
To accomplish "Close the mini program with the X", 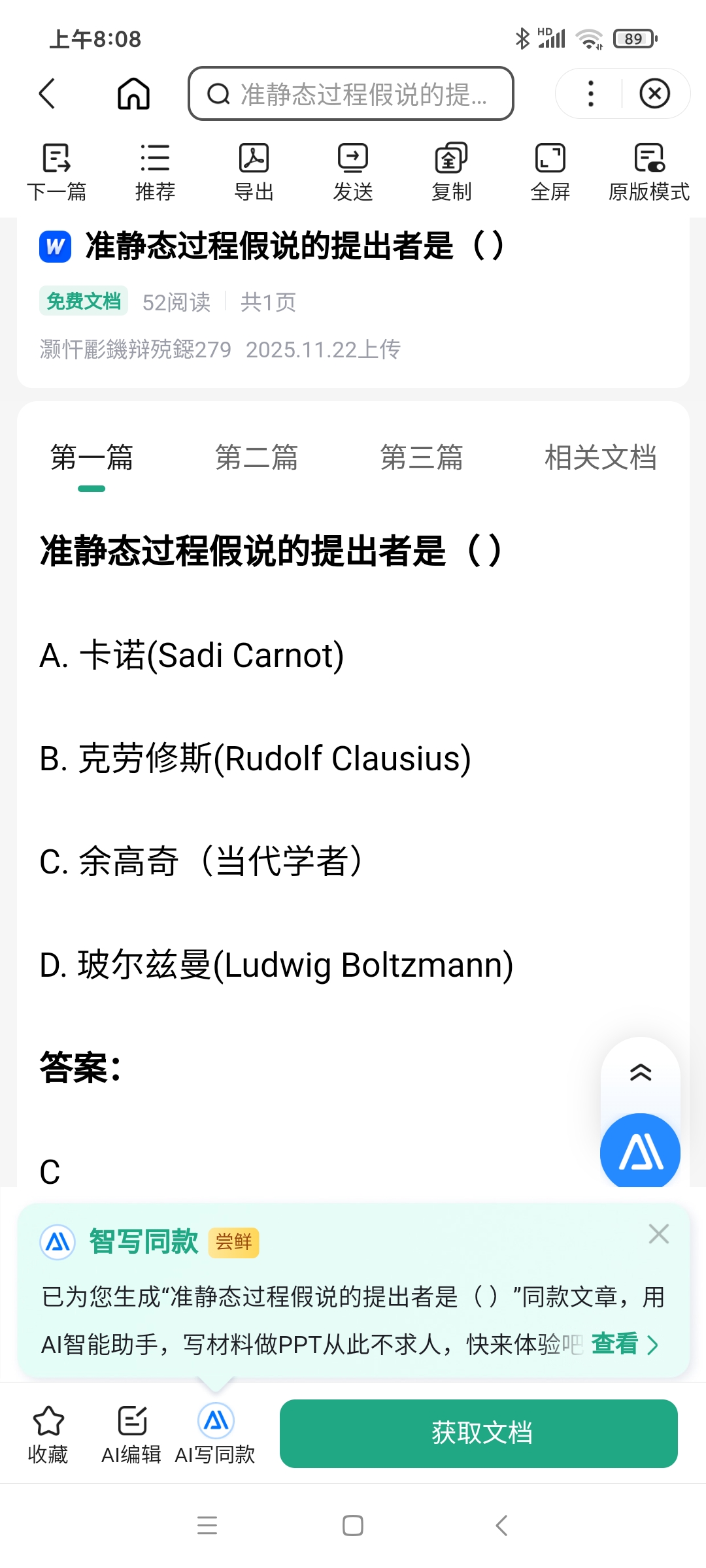I will (654, 94).
